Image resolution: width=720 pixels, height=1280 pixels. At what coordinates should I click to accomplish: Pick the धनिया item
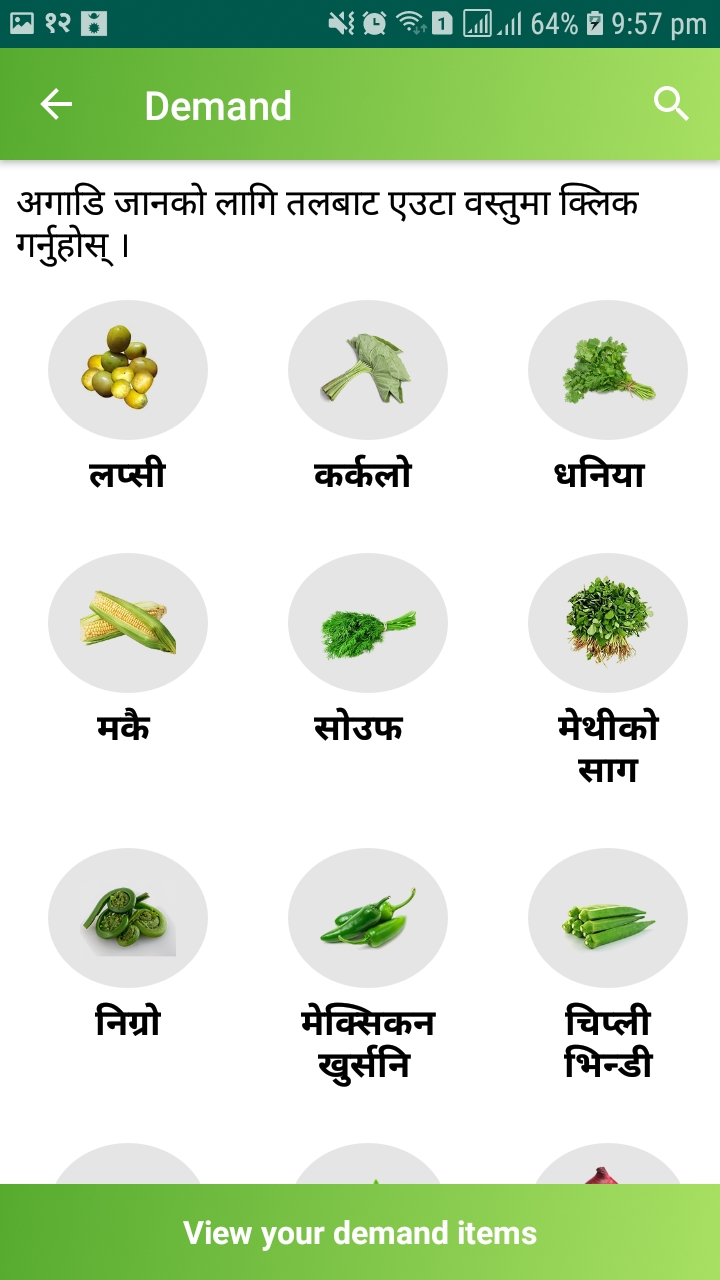pos(607,370)
